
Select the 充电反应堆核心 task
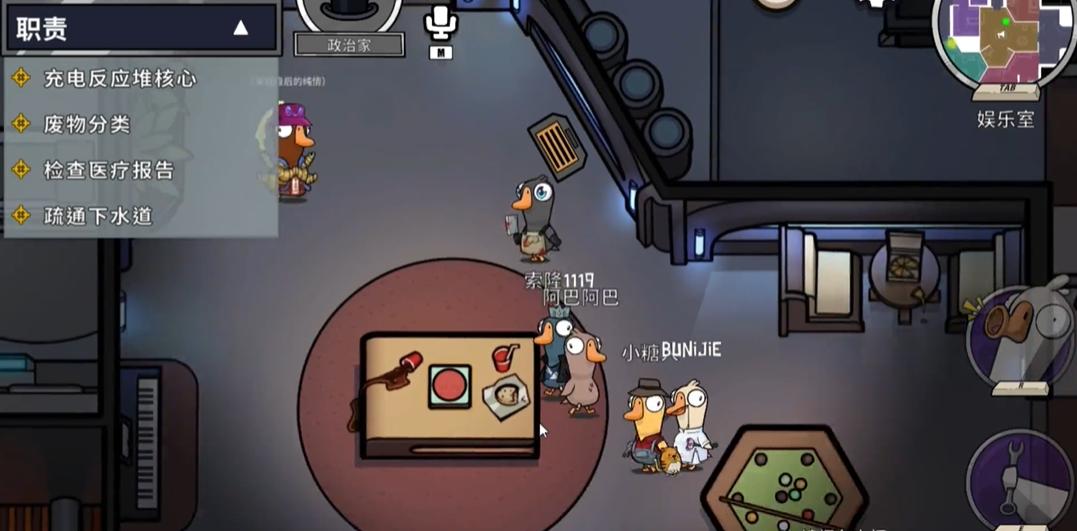click(x=120, y=78)
